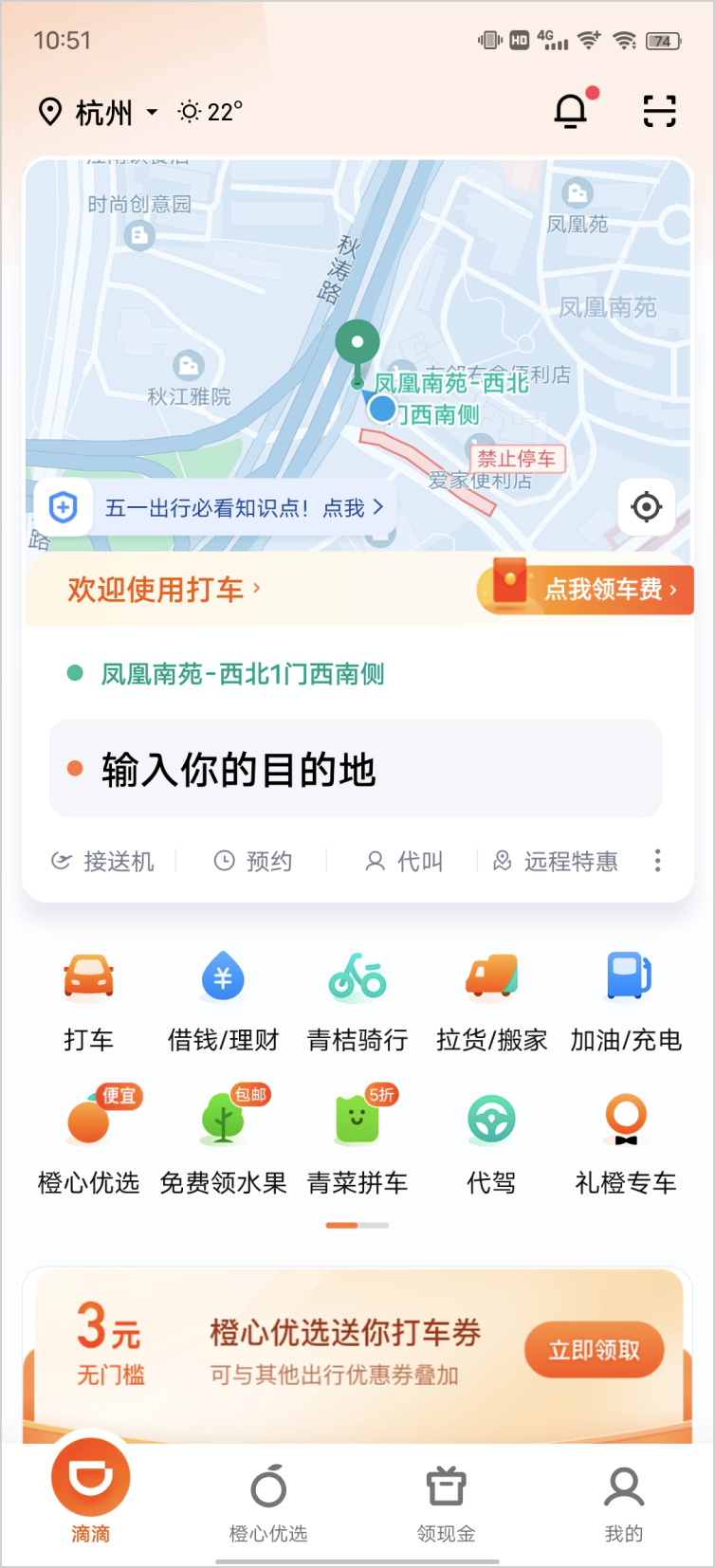Choose the 预约 scheduled ride option

point(253,861)
